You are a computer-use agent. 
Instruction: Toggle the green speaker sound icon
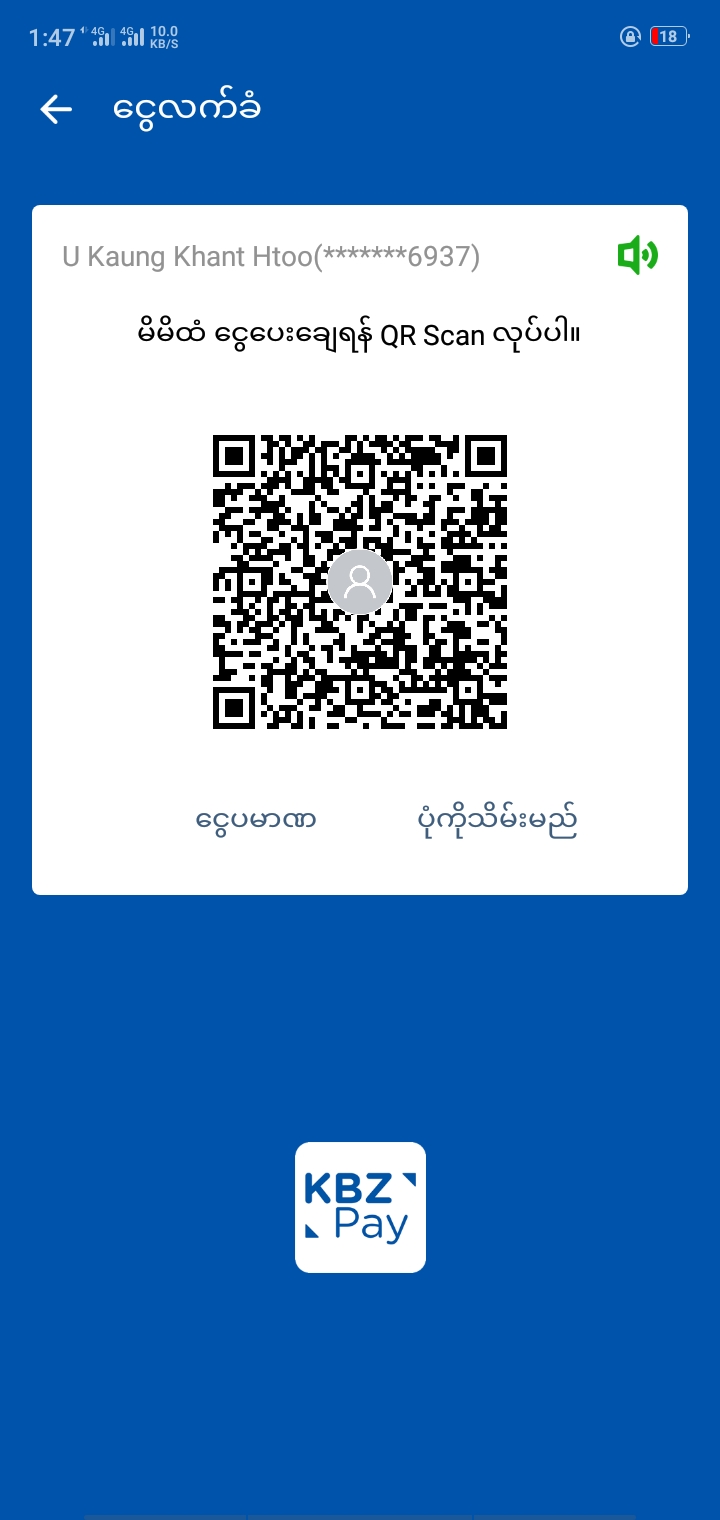coord(637,257)
